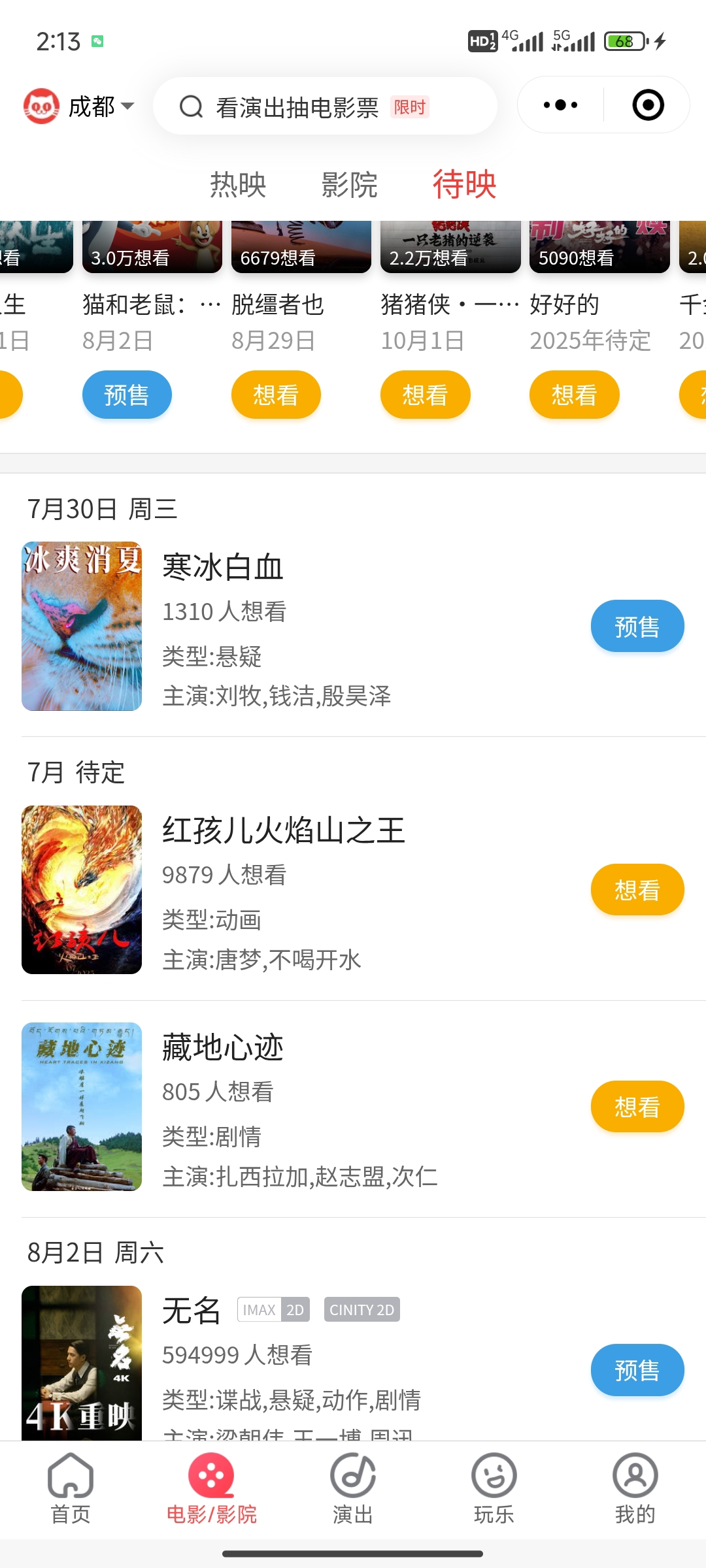
Task: Open the 我的 profile tab
Action: (635, 1489)
